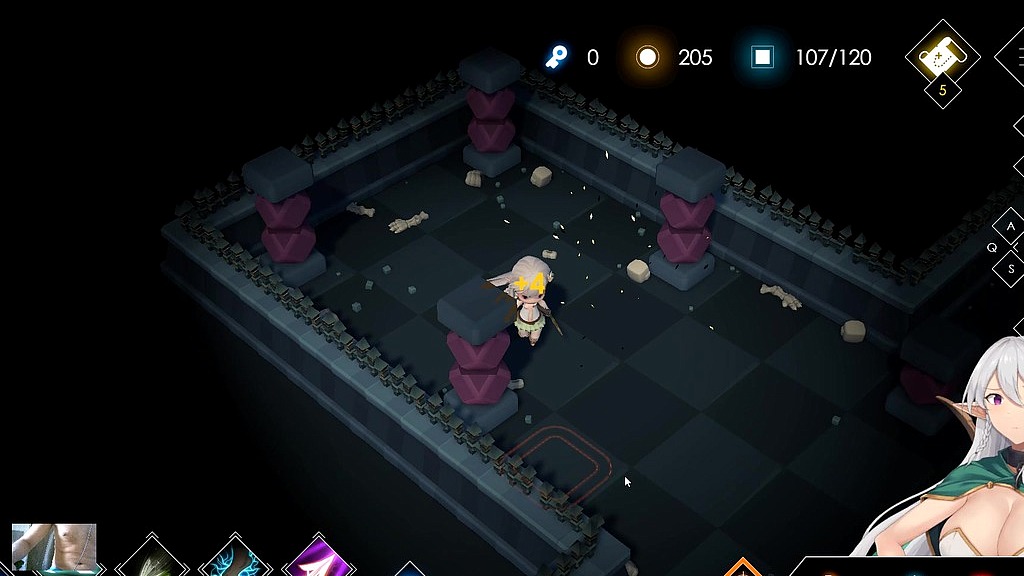Activate the purple arrow skill
Image resolution: width=1024 pixels, height=576 pixels.
[x=320, y=562]
